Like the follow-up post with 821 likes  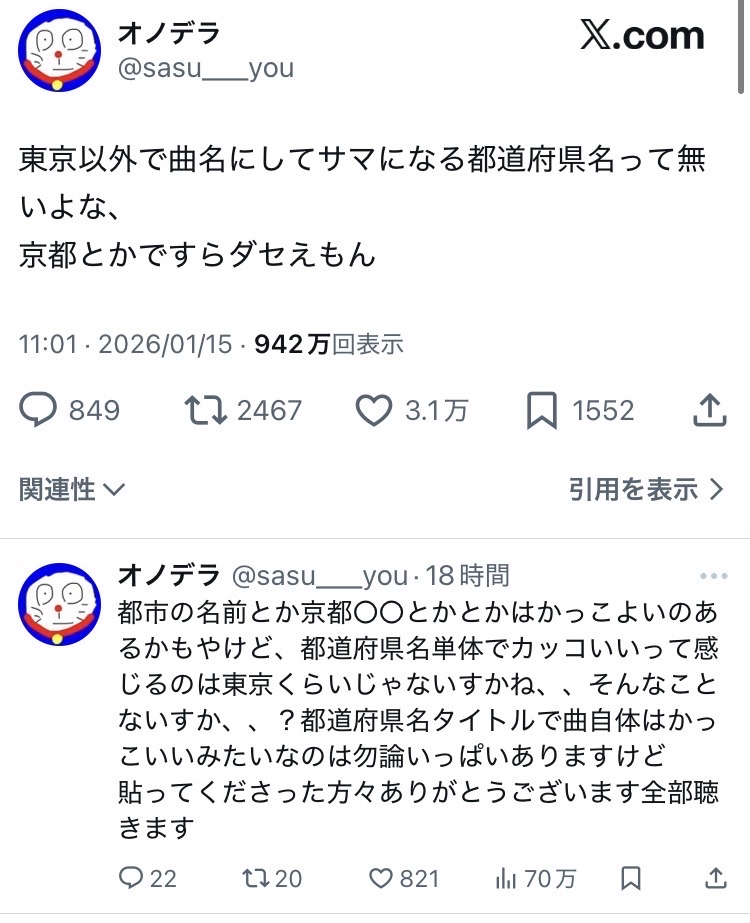point(381,878)
